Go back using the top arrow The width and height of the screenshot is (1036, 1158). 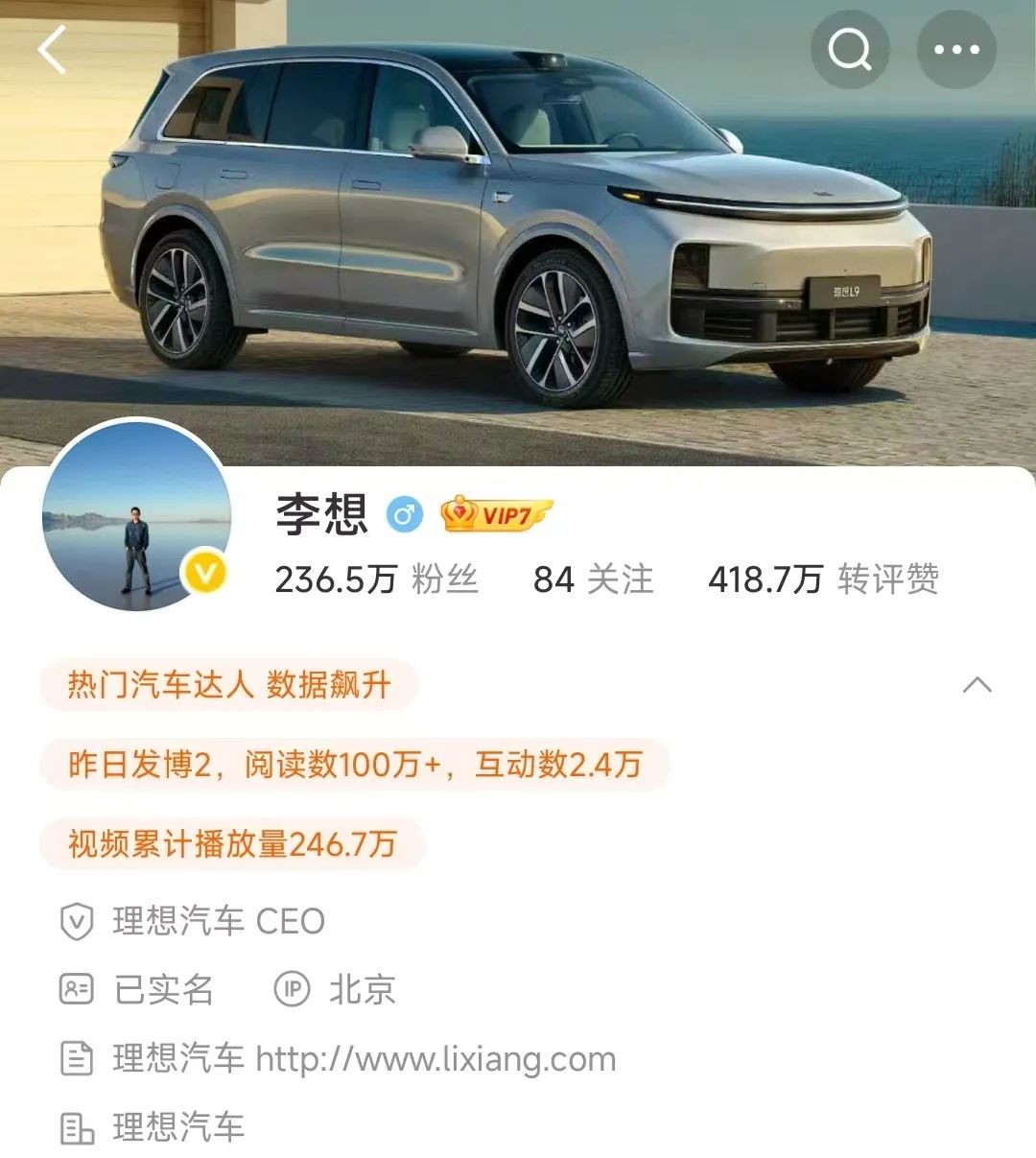tap(53, 50)
